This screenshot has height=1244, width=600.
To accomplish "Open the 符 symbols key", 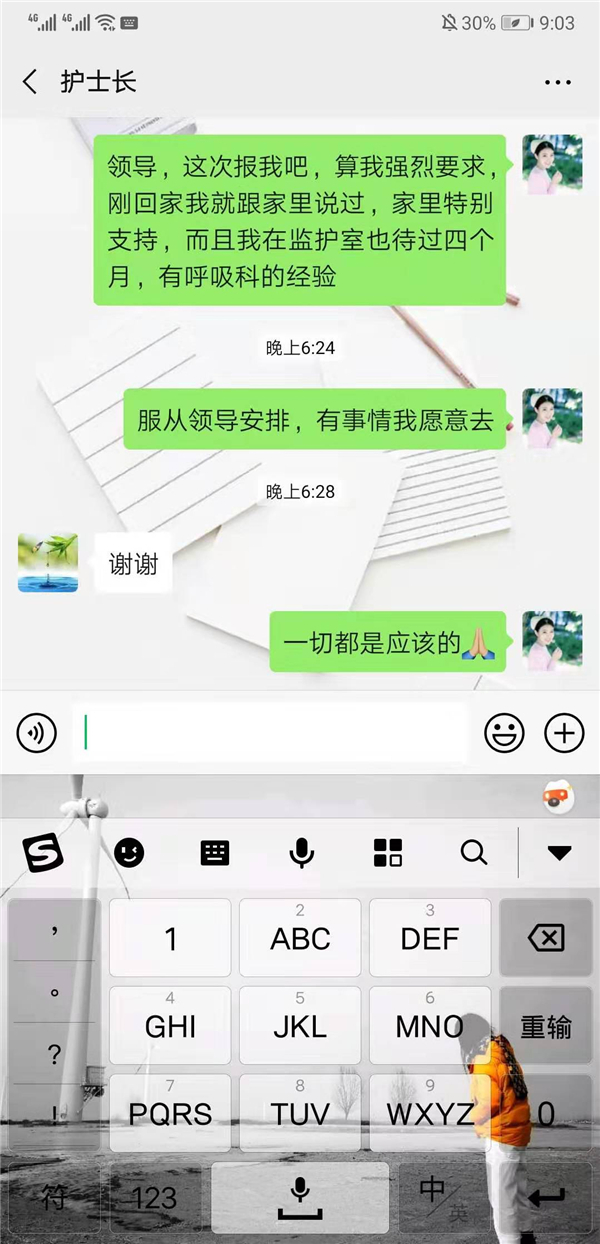I will pyautogui.click(x=54, y=1197).
